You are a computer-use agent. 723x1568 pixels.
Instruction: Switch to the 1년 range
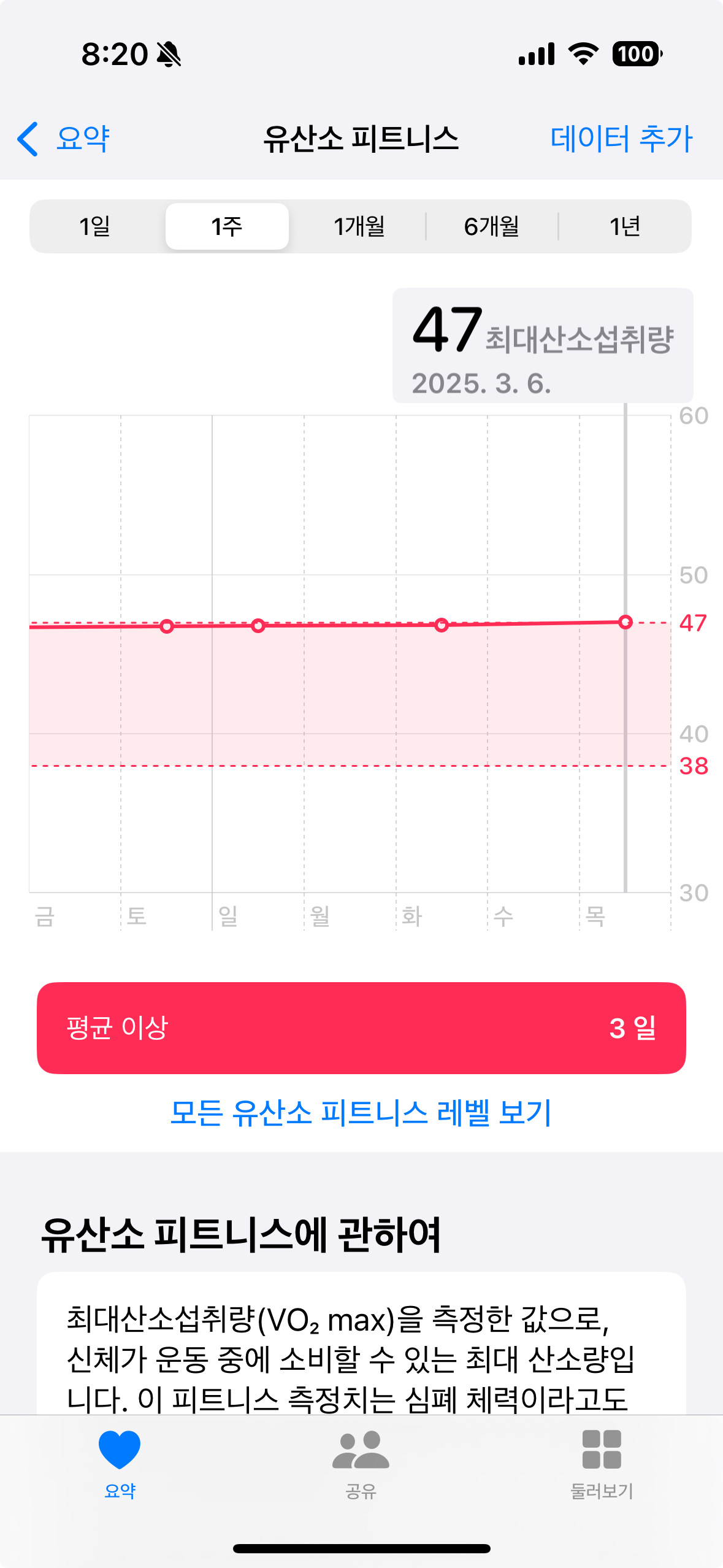pyautogui.click(x=624, y=226)
